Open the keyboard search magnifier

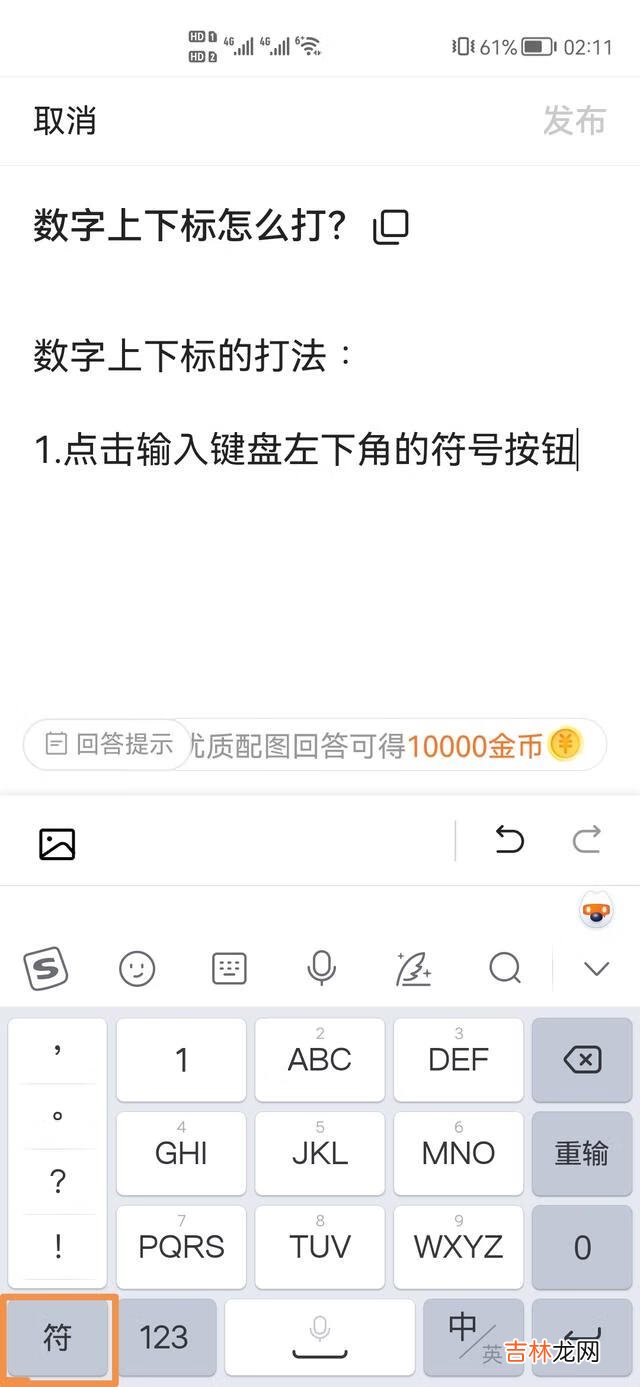505,968
